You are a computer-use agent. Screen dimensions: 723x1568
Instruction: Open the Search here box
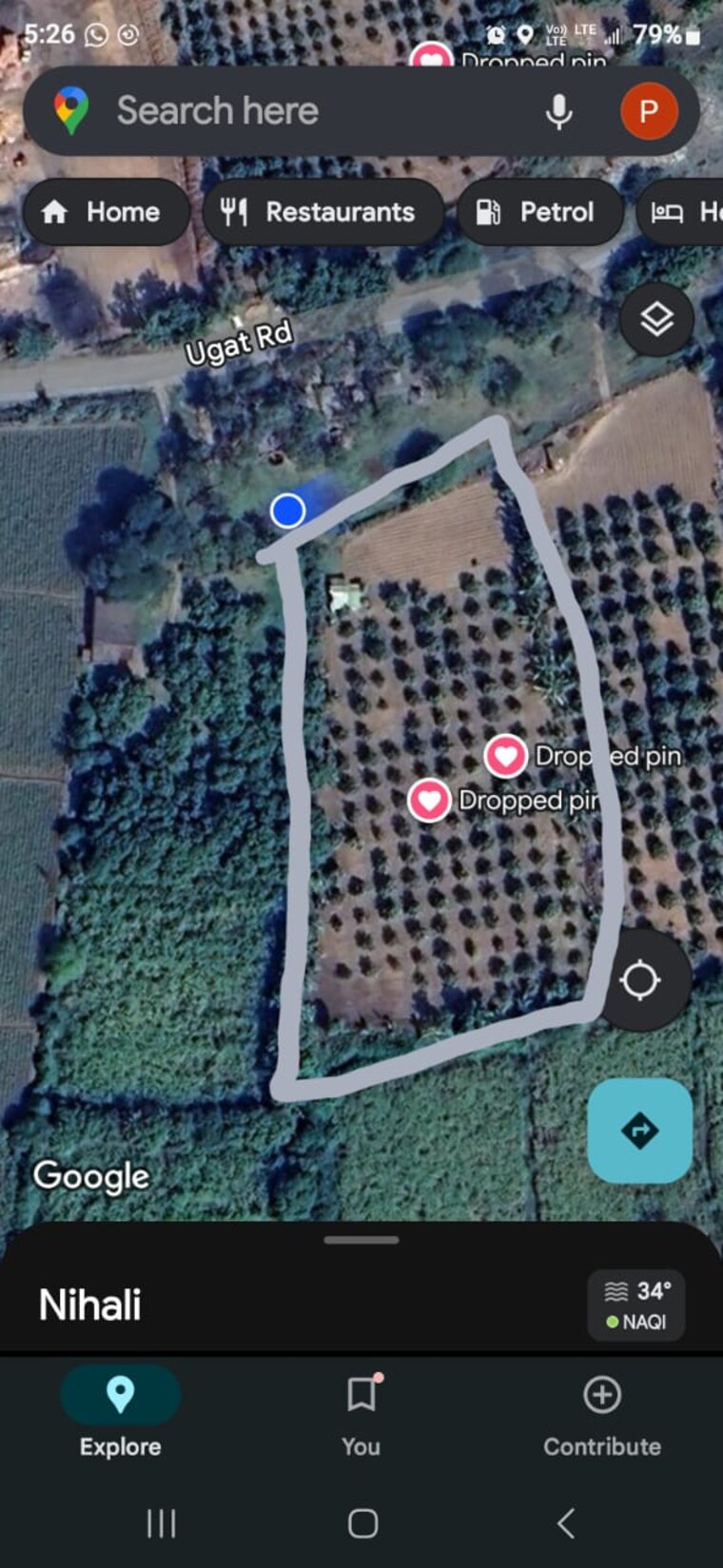pyautogui.click(x=285, y=111)
